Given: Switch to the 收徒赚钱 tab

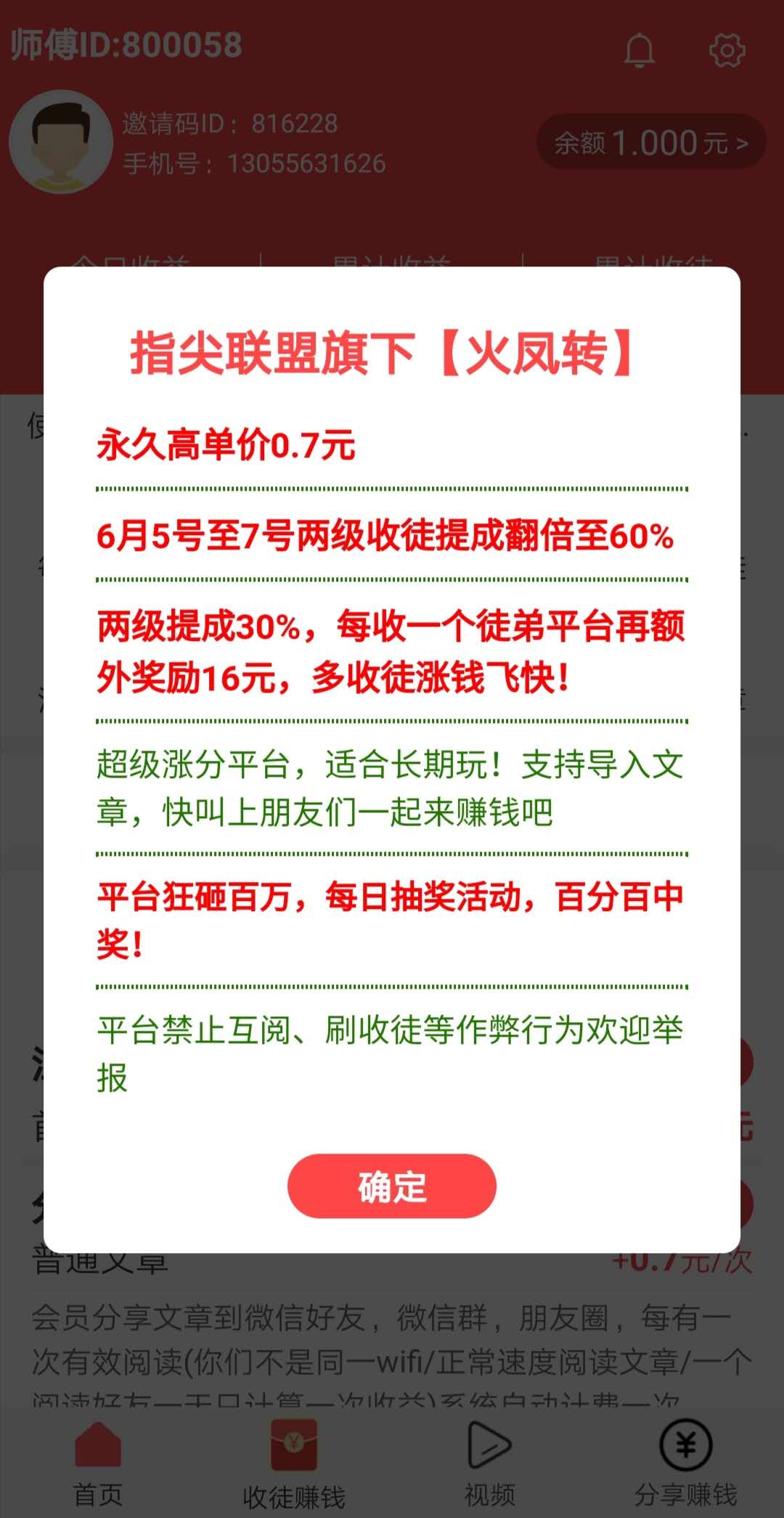Looking at the screenshot, I should (294, 1464).
